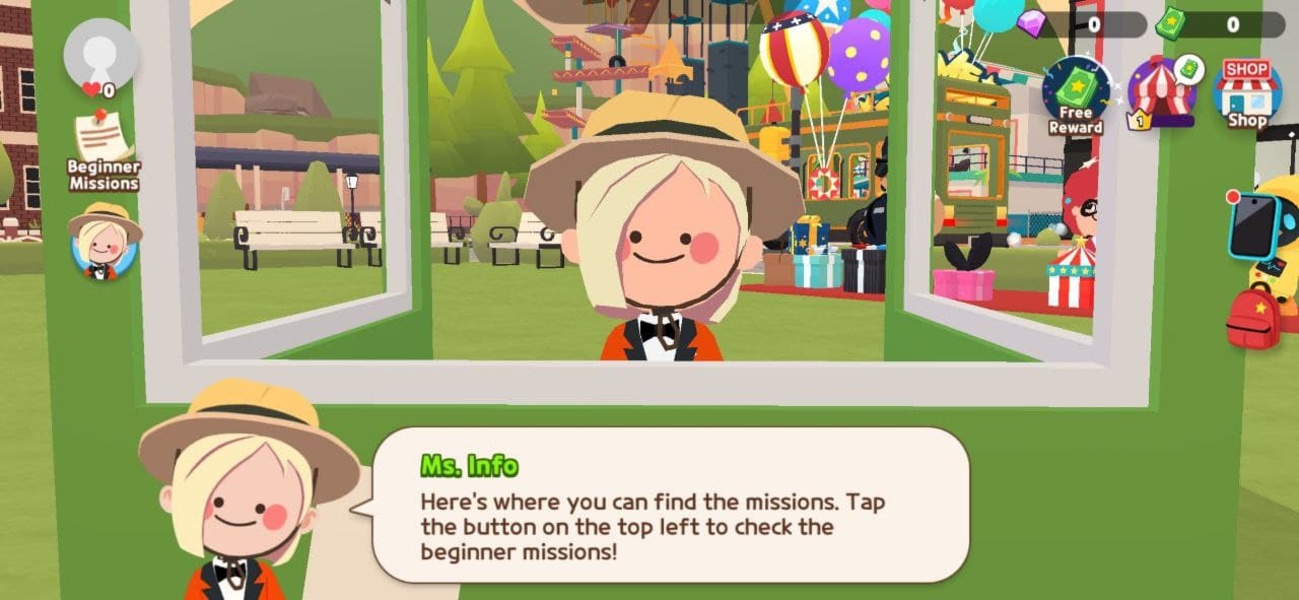Tap the green star cash counter
Image resolution: width=1299 pixels, height=600 pixels.
(x=1220, y=24)
